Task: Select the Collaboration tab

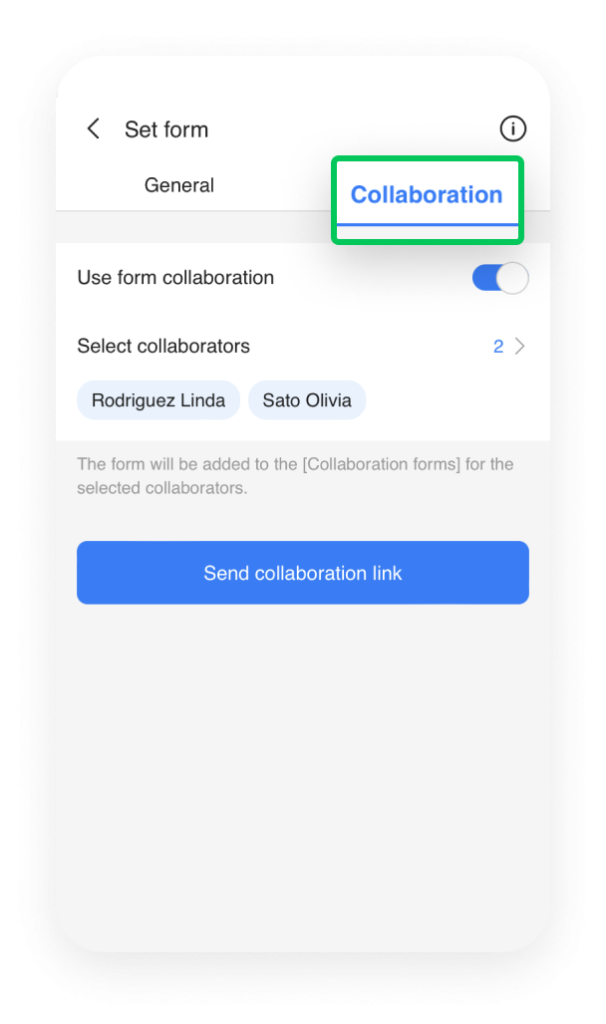Action: point(426,195)
